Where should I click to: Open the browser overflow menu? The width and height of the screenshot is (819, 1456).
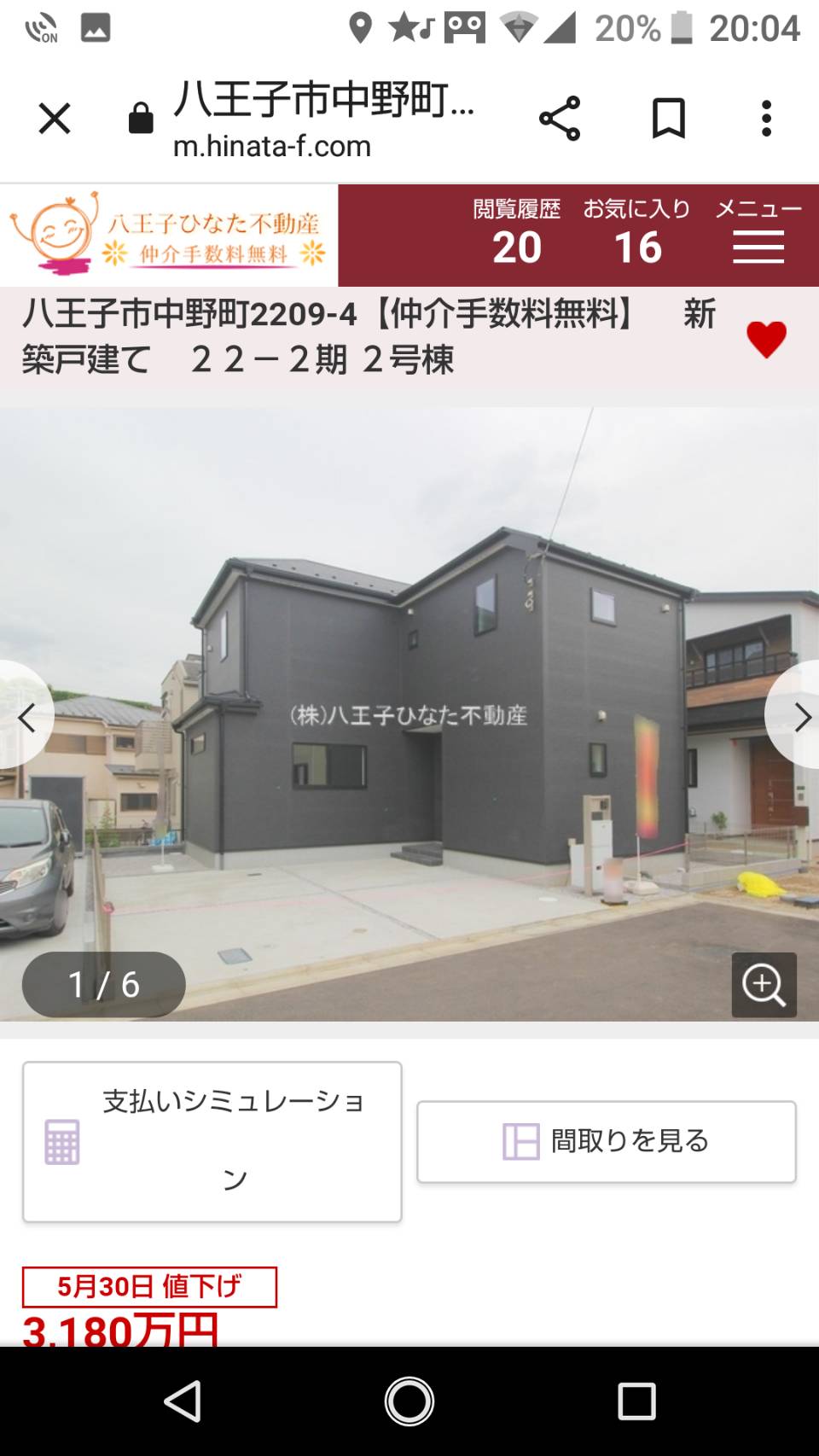(766, 119)
